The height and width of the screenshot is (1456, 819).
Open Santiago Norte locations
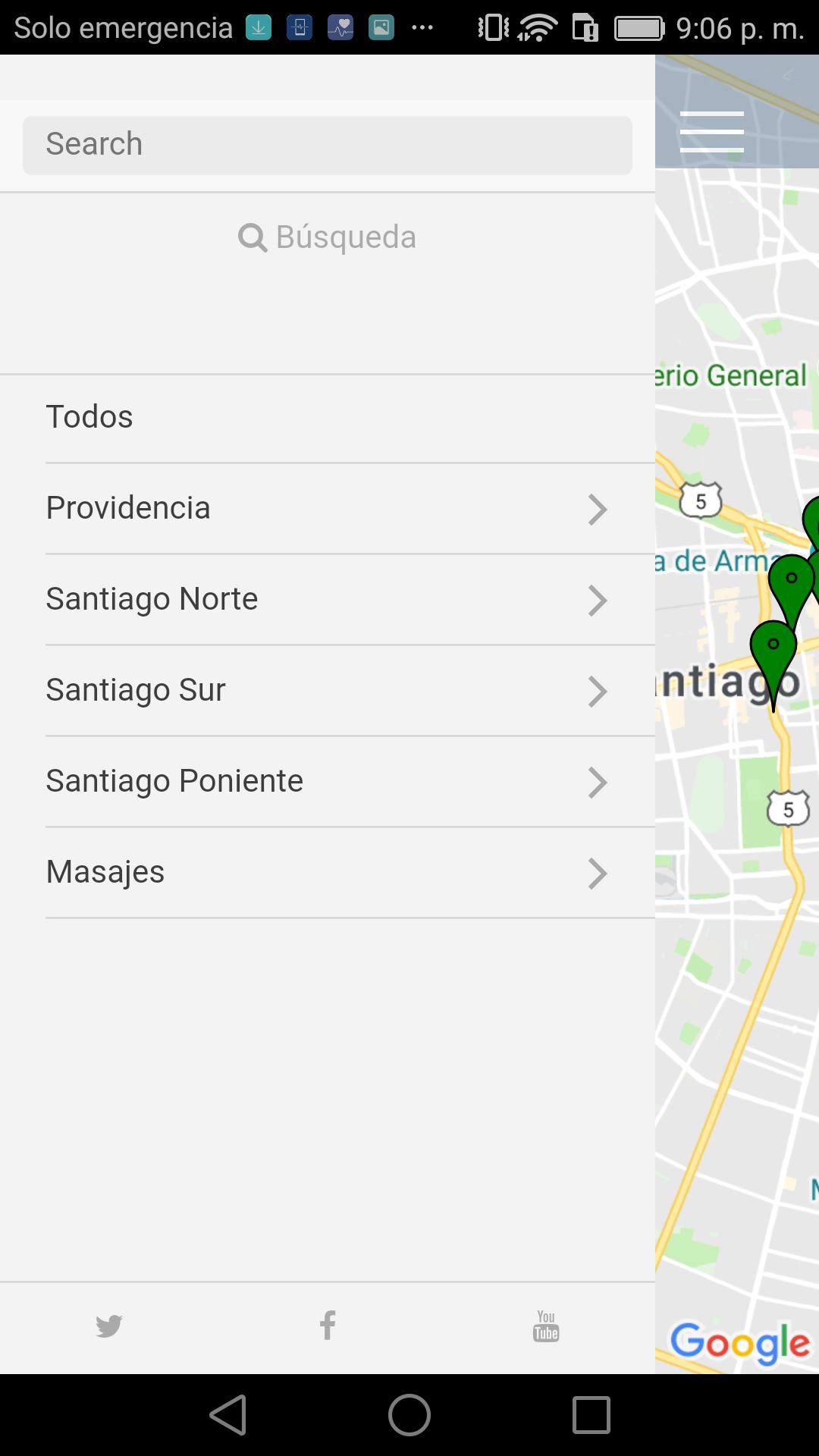(327, 599)
